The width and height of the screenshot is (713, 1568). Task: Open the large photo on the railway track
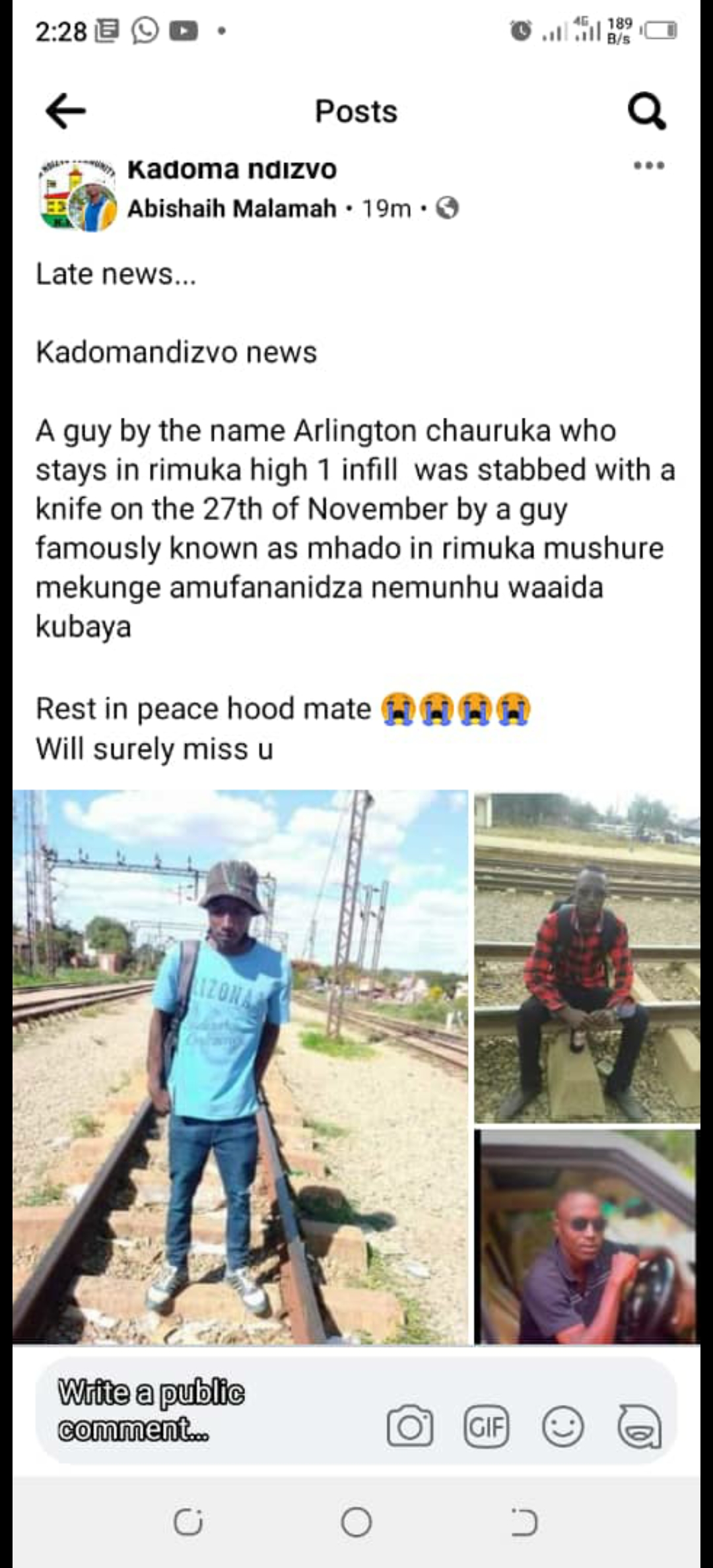240,1066
